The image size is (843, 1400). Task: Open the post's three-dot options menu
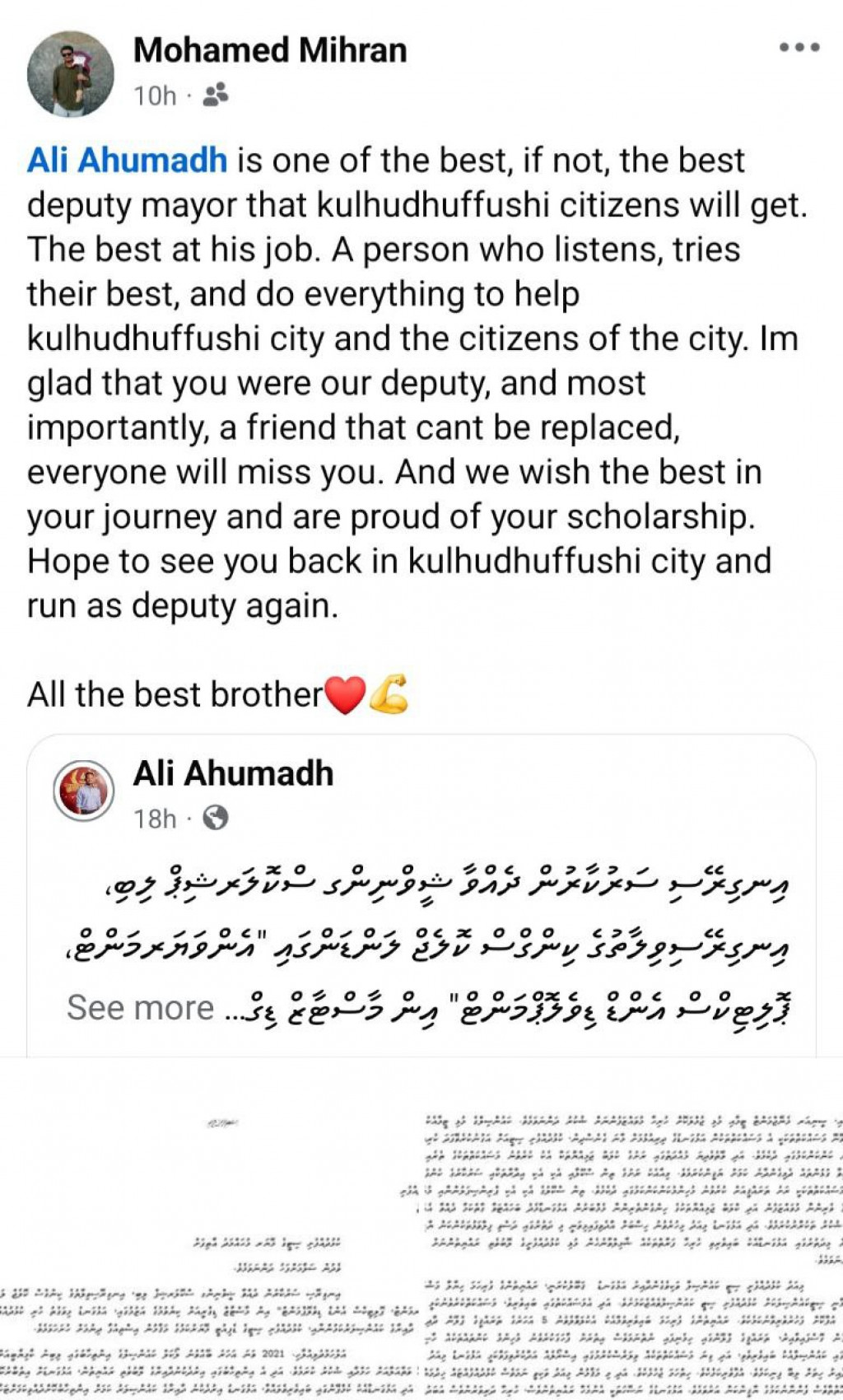pos(799,48)
